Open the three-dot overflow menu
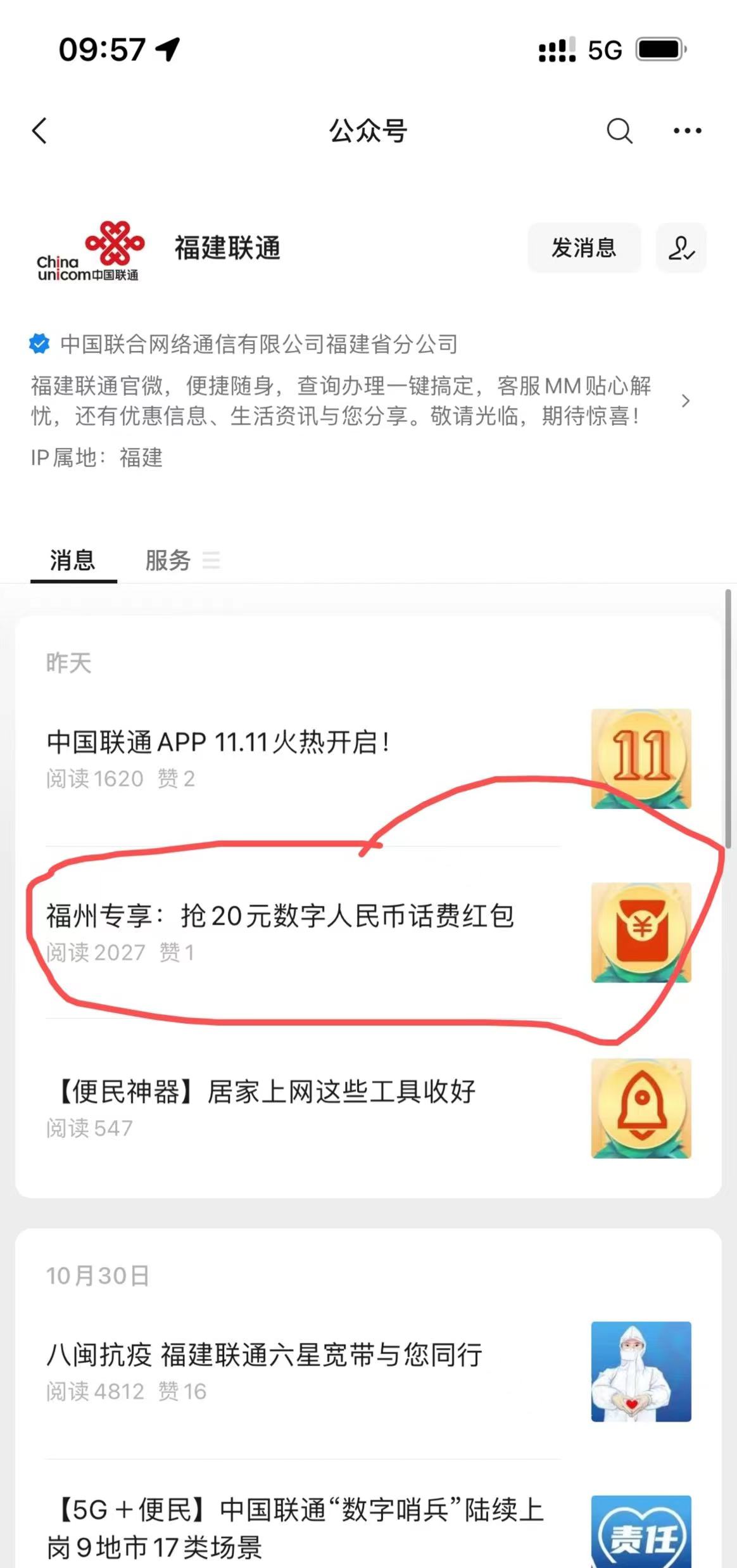737x1568 pixels. 687,131
